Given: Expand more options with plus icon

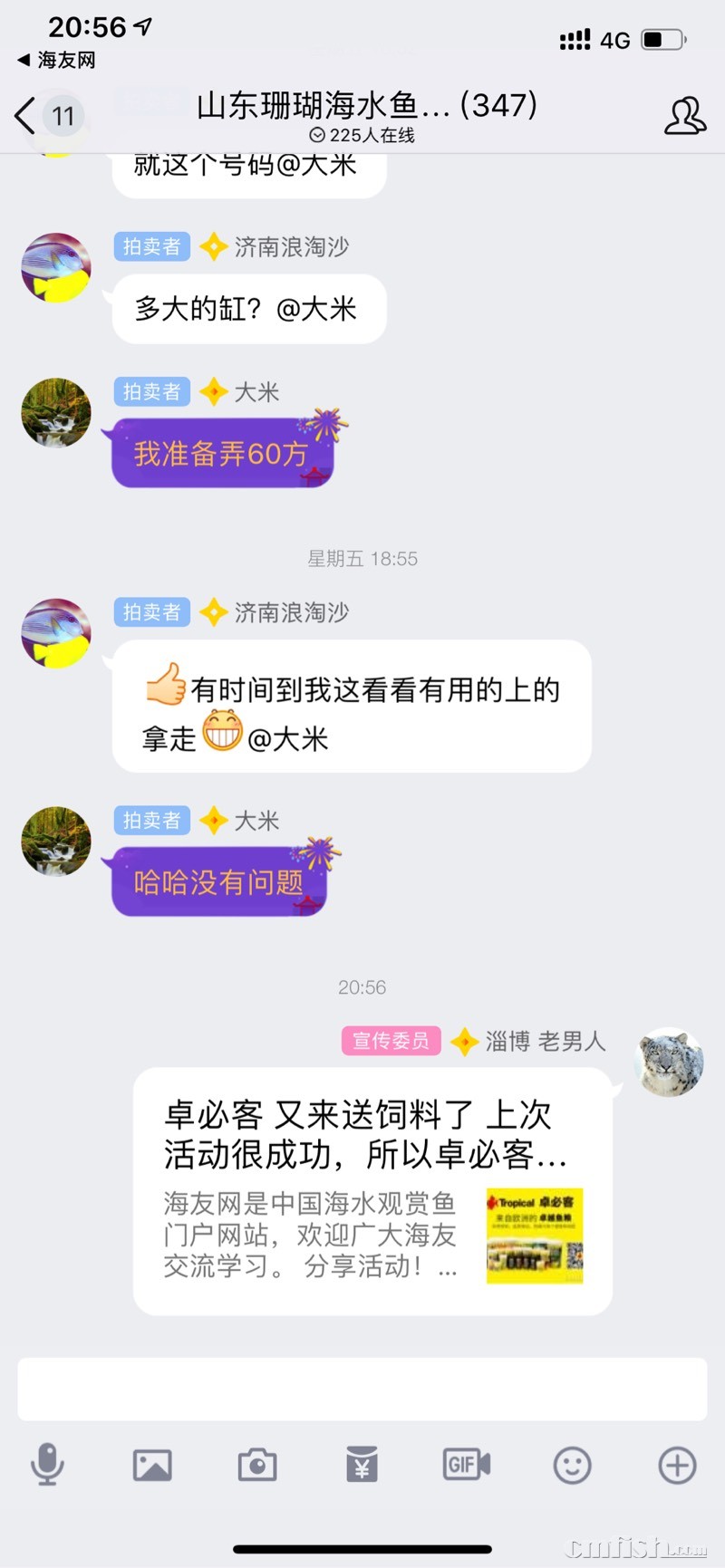Looking at the screenshot, I should [x=677, y=1464].
